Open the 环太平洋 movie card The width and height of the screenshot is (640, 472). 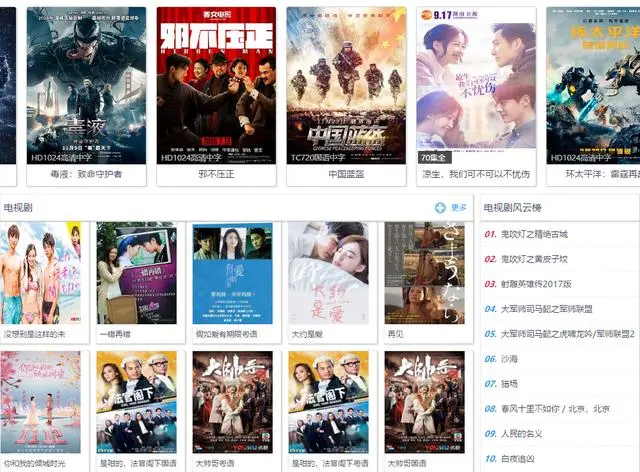click(x=598, y=85)
